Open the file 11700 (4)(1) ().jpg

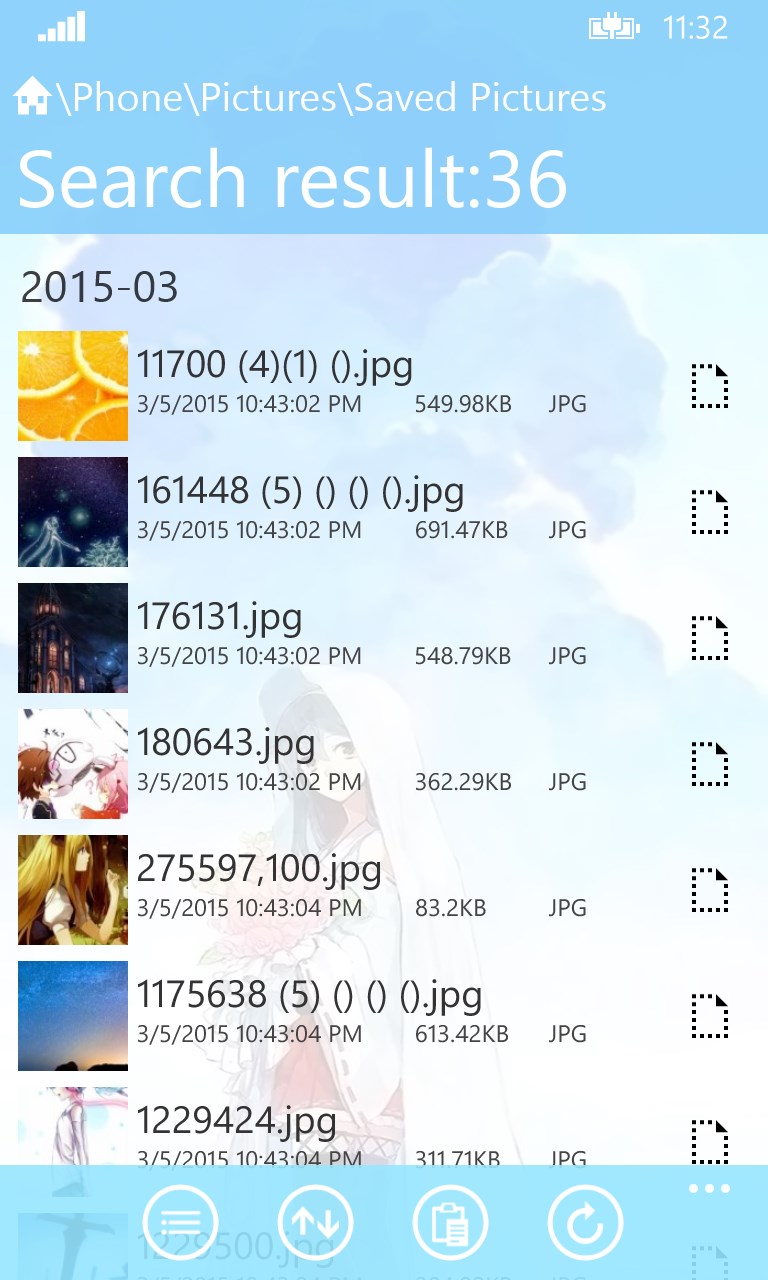click(274, 366)
